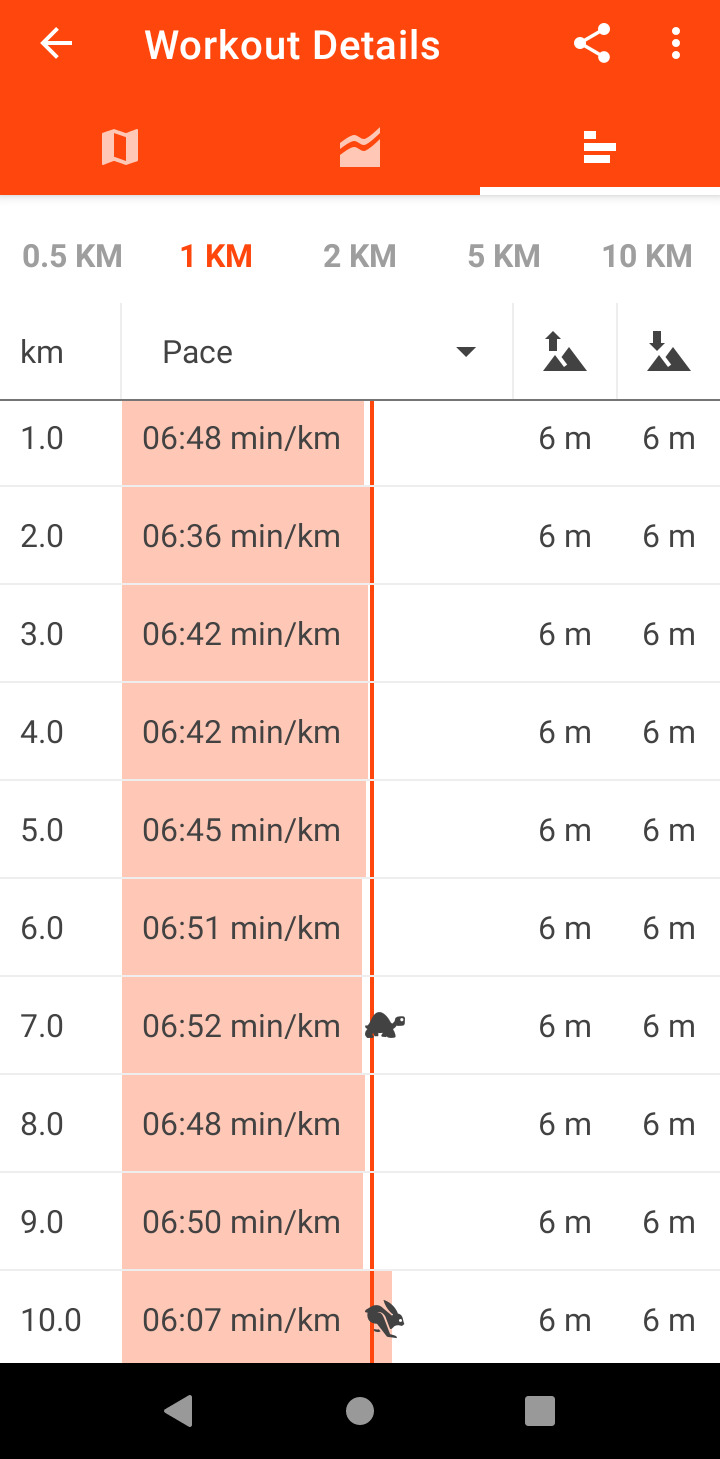Switch to the map tab

(x=120, y=148)
